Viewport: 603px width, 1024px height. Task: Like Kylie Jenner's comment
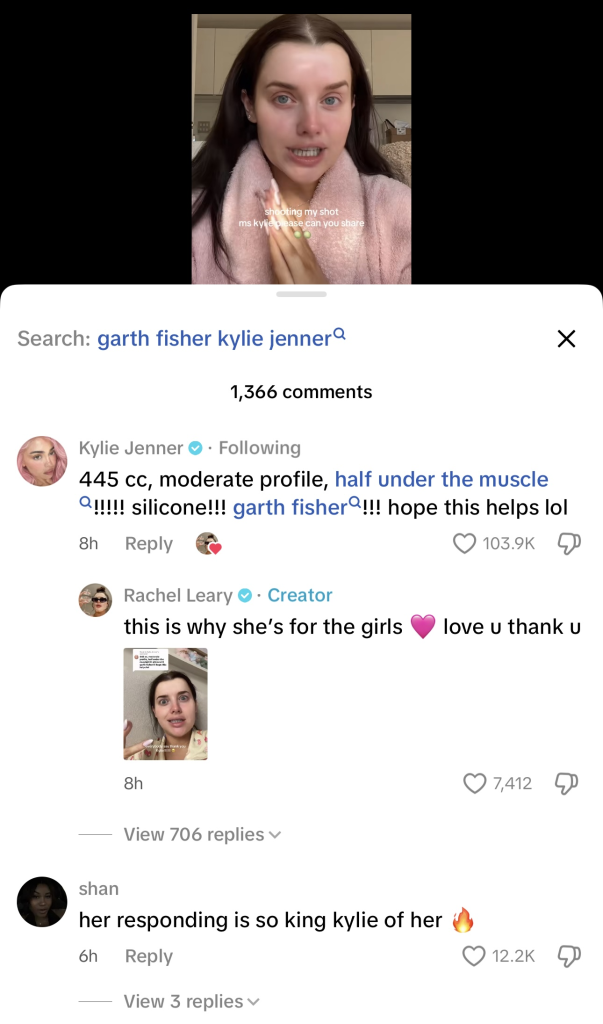(x=465, y=543)
